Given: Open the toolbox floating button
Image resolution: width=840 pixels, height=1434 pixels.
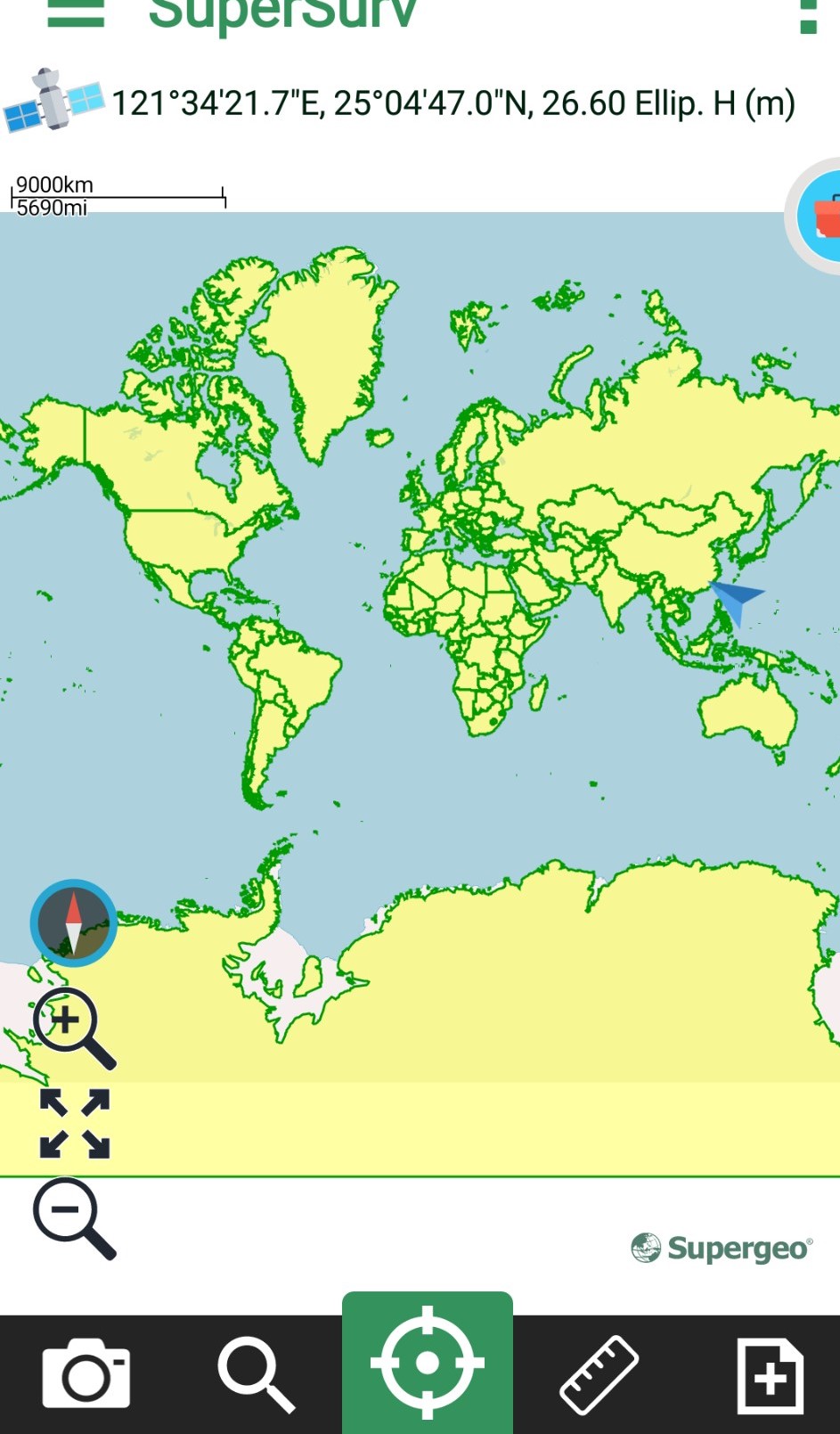Looking at the screenshot, I should pyautogui.click(x=820, y=217).
